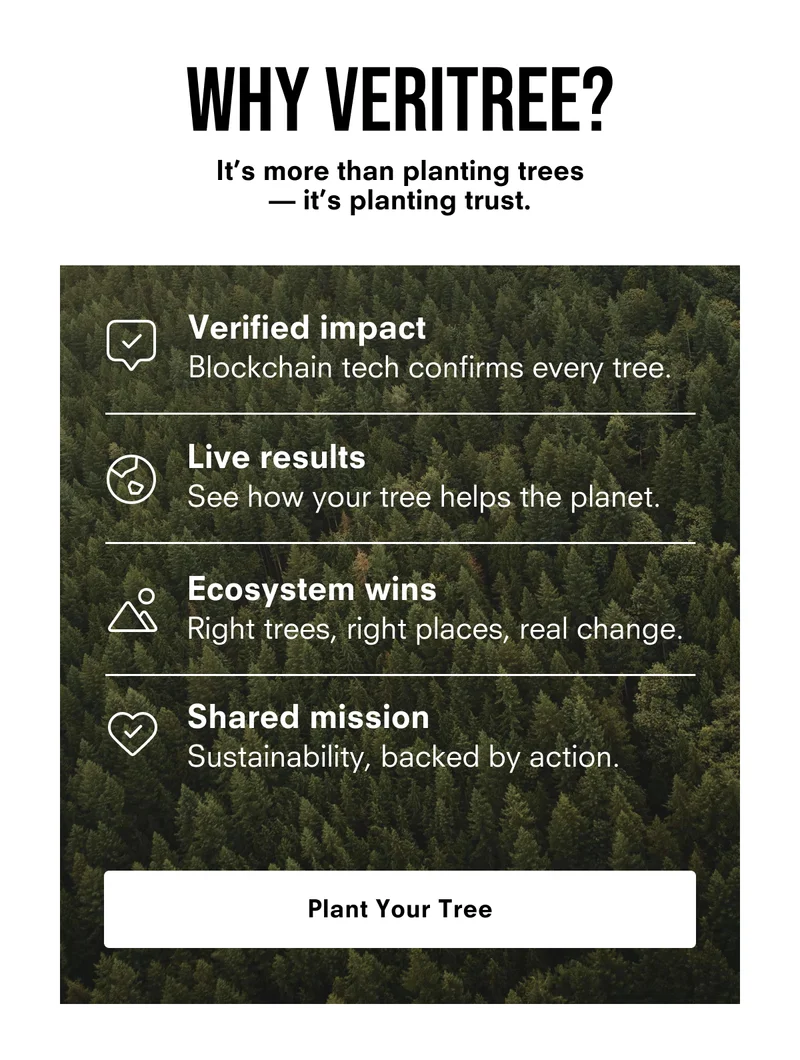Click the WHY VERITREE? headline

point(400,99)
